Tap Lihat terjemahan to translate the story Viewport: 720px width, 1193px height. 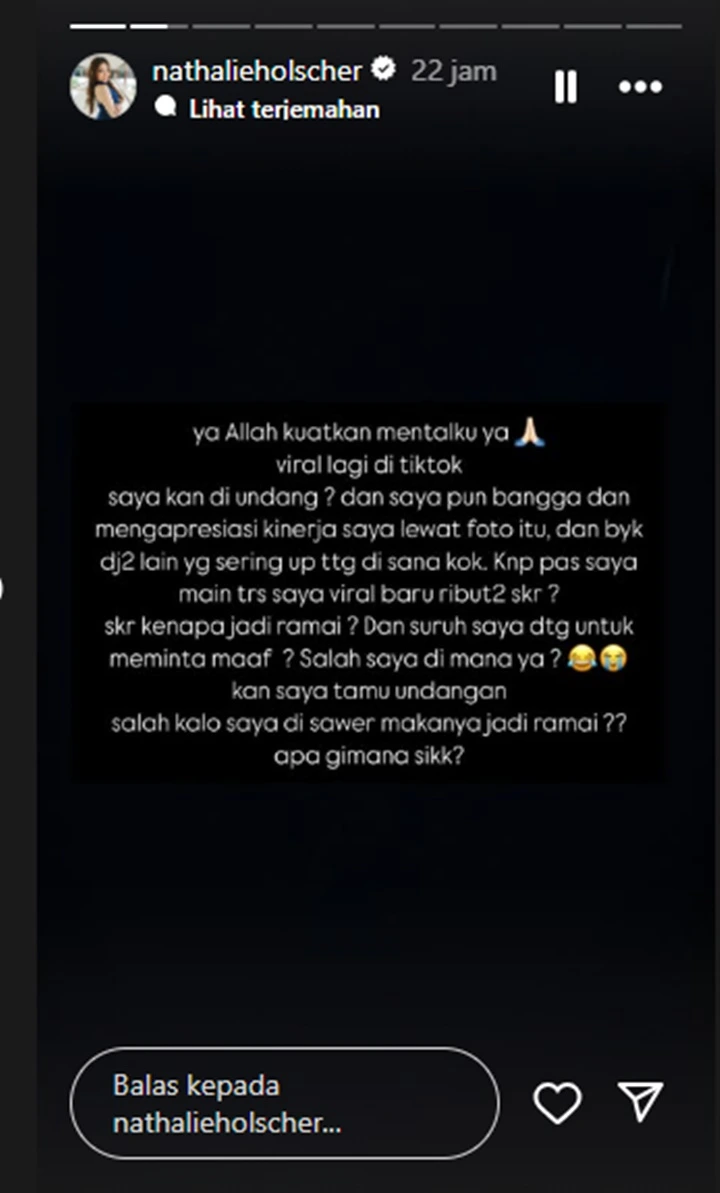tap(283, 110)
